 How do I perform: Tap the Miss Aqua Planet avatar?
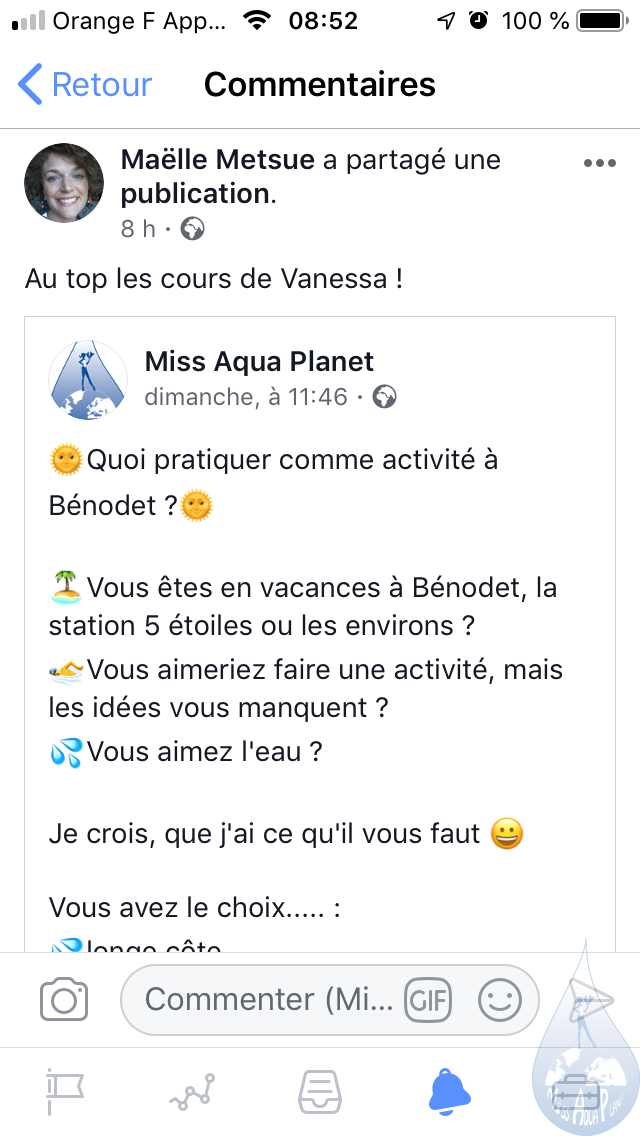[x=88, y=380]
